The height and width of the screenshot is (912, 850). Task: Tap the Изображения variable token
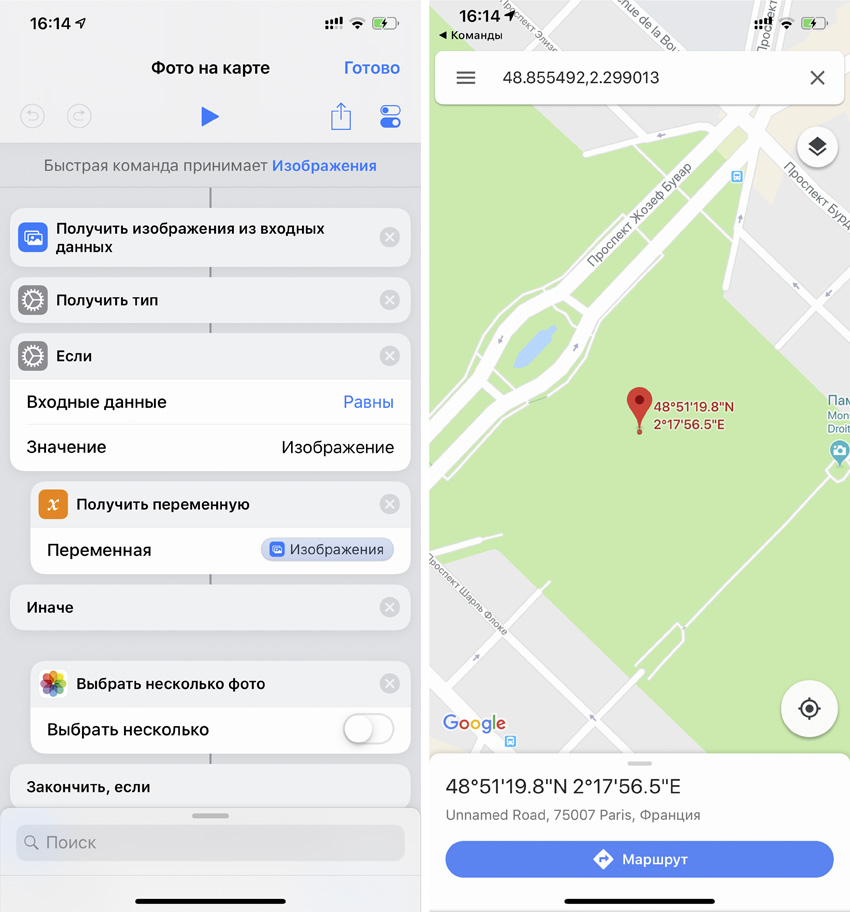(327, 549)
